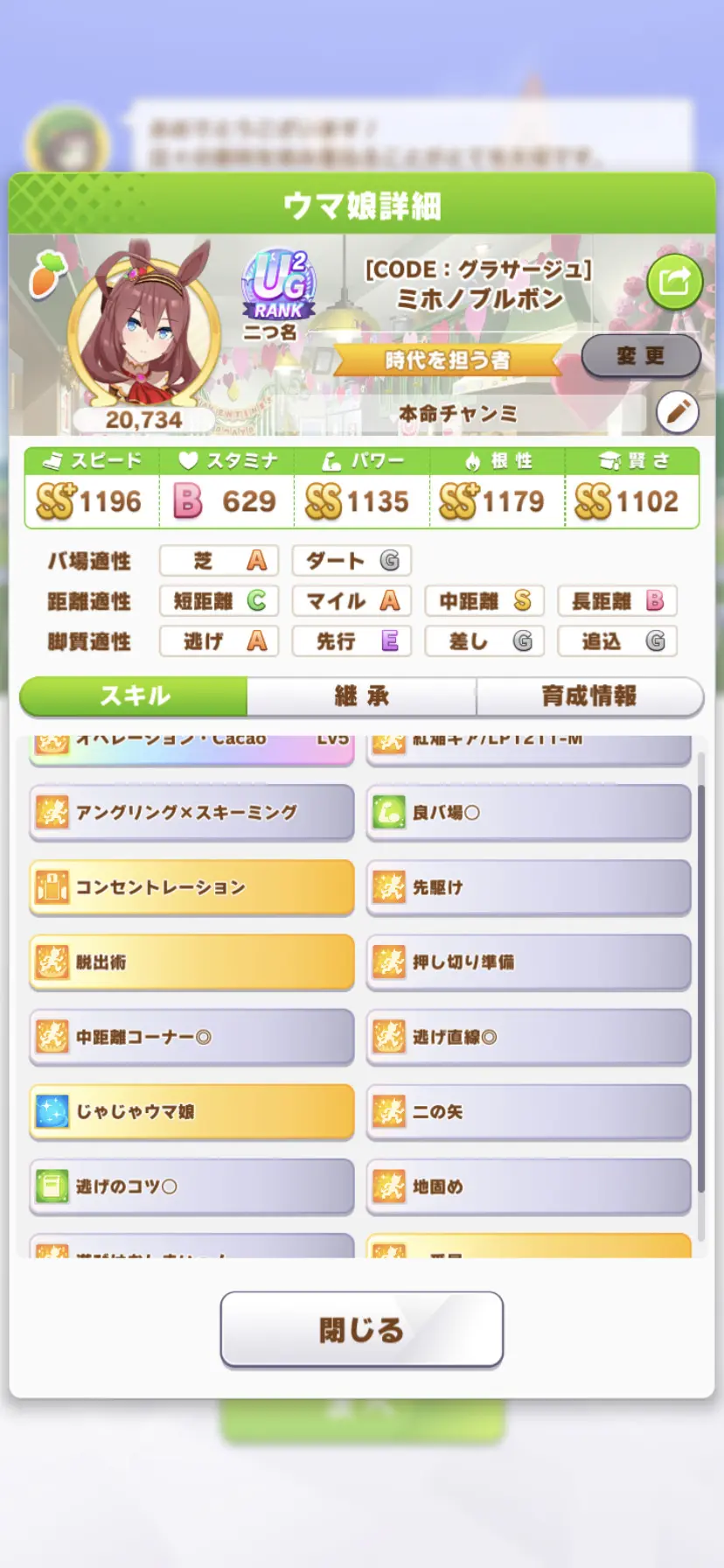
Task: View the 逃げのコツ○ skill
Action: coord(191,1186)
